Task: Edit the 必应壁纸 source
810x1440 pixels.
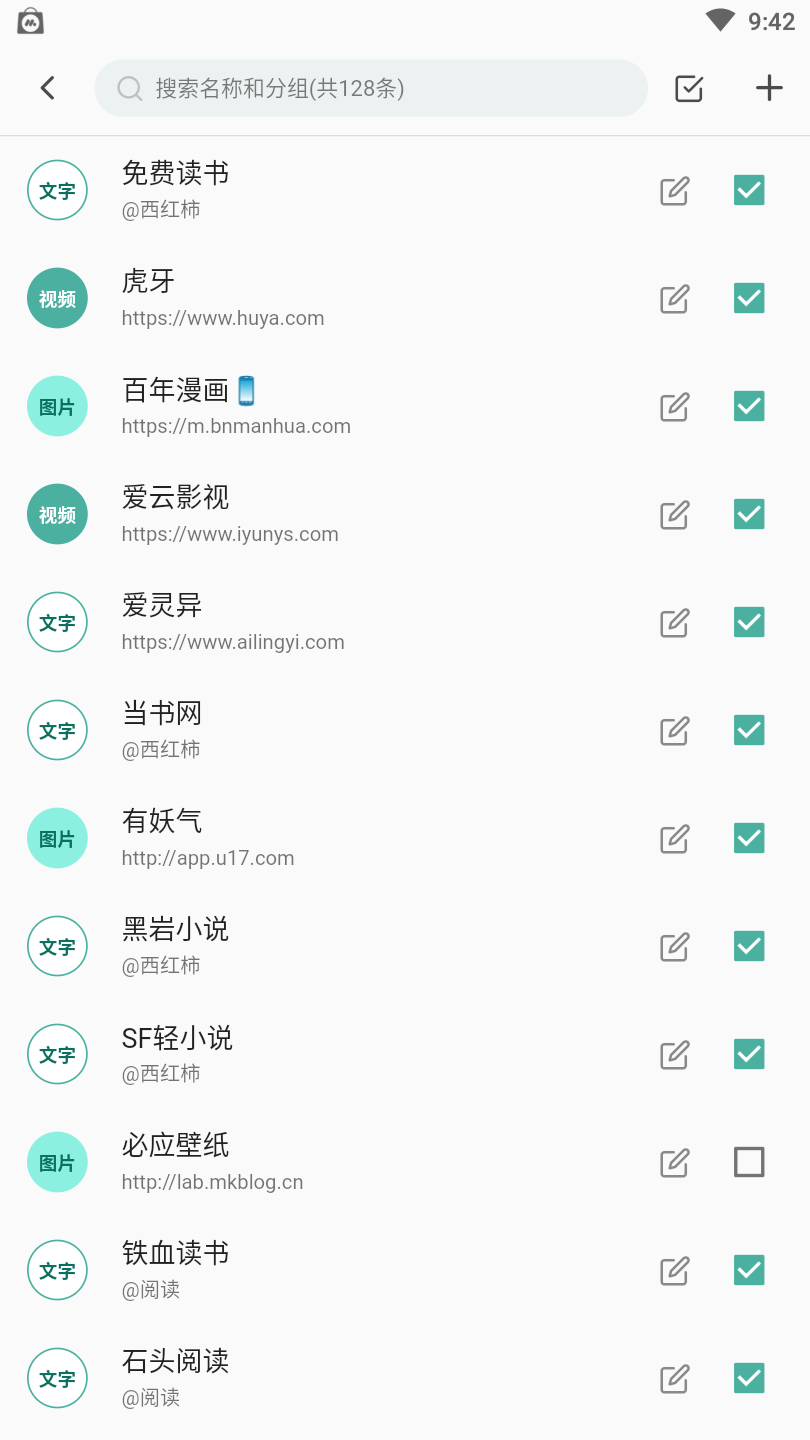Action: point(675,1162)
